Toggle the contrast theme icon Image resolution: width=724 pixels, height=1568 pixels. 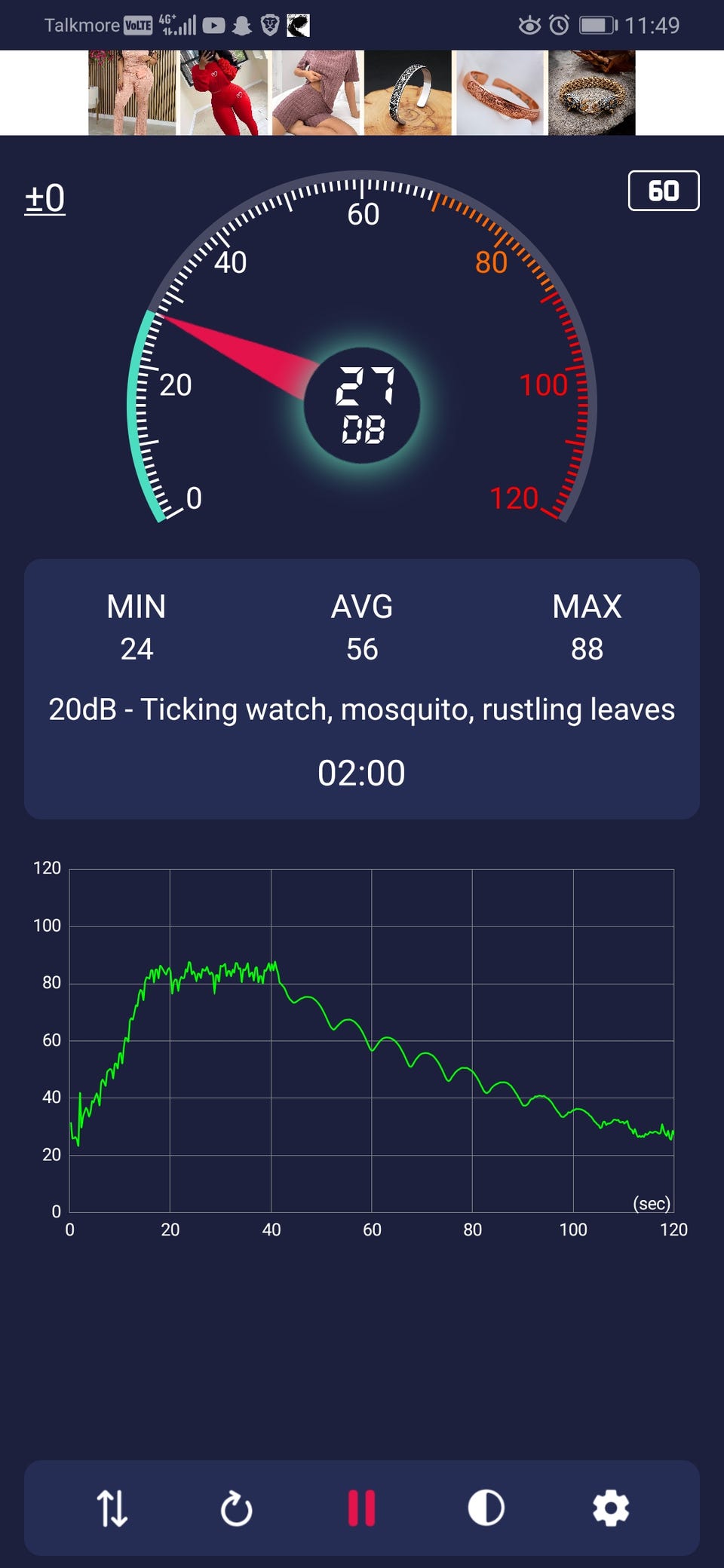(x=486, y=1508)
